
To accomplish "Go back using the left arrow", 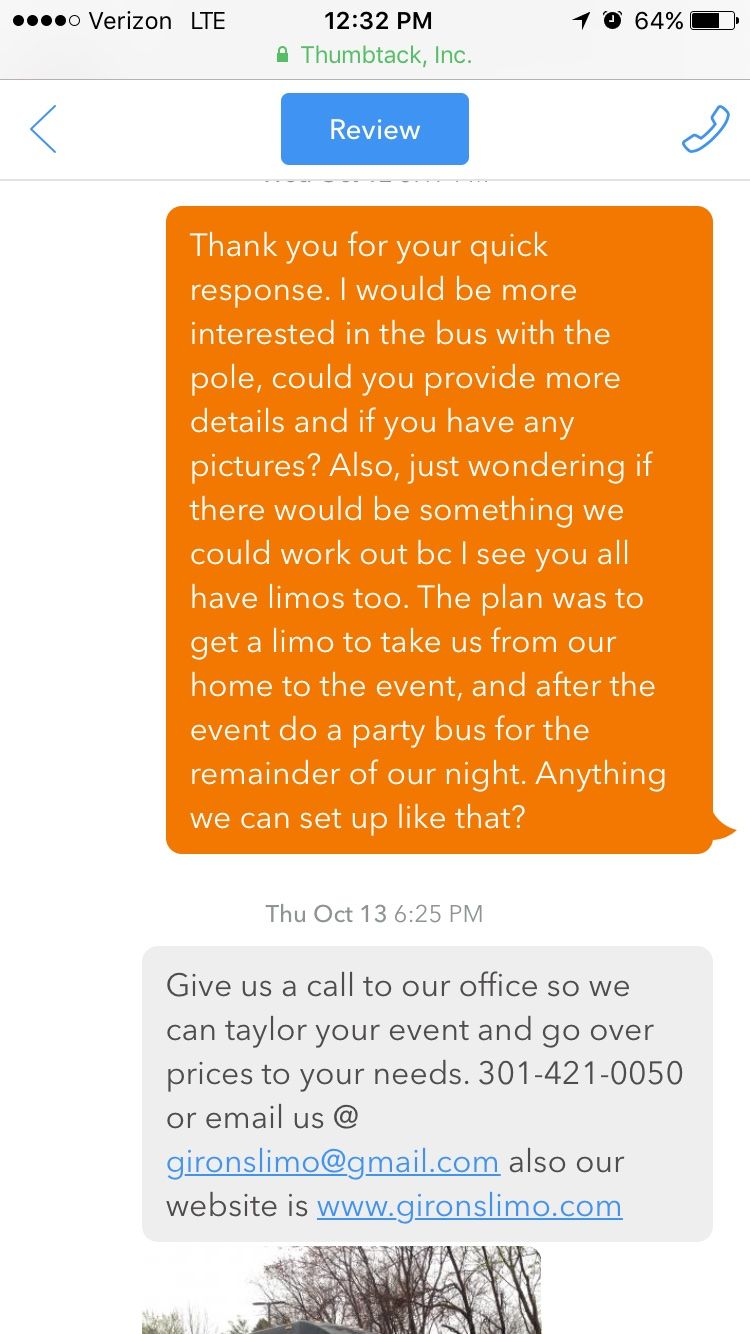I will [x=43, y=129].
